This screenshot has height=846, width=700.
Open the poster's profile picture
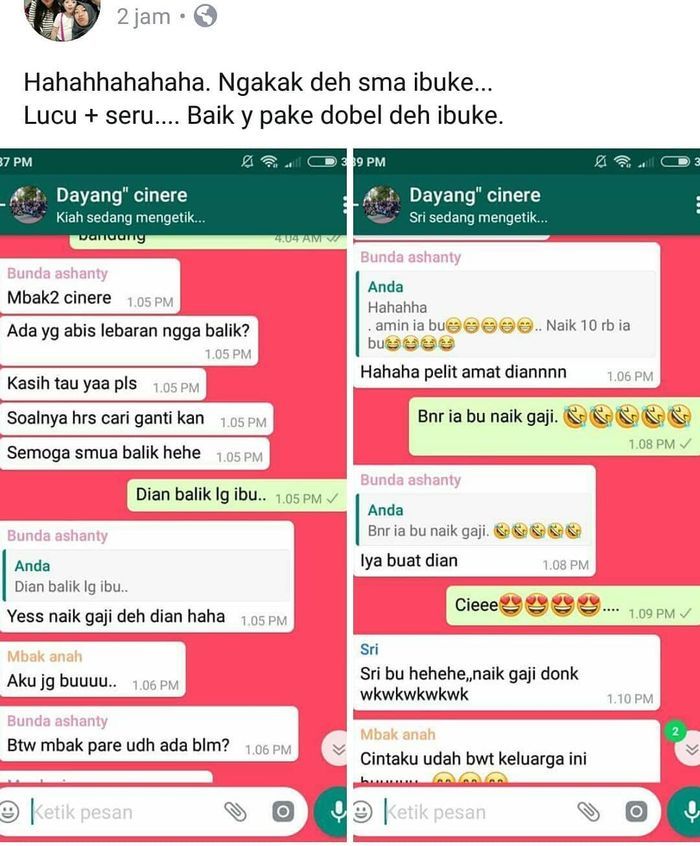click(62, 17)
